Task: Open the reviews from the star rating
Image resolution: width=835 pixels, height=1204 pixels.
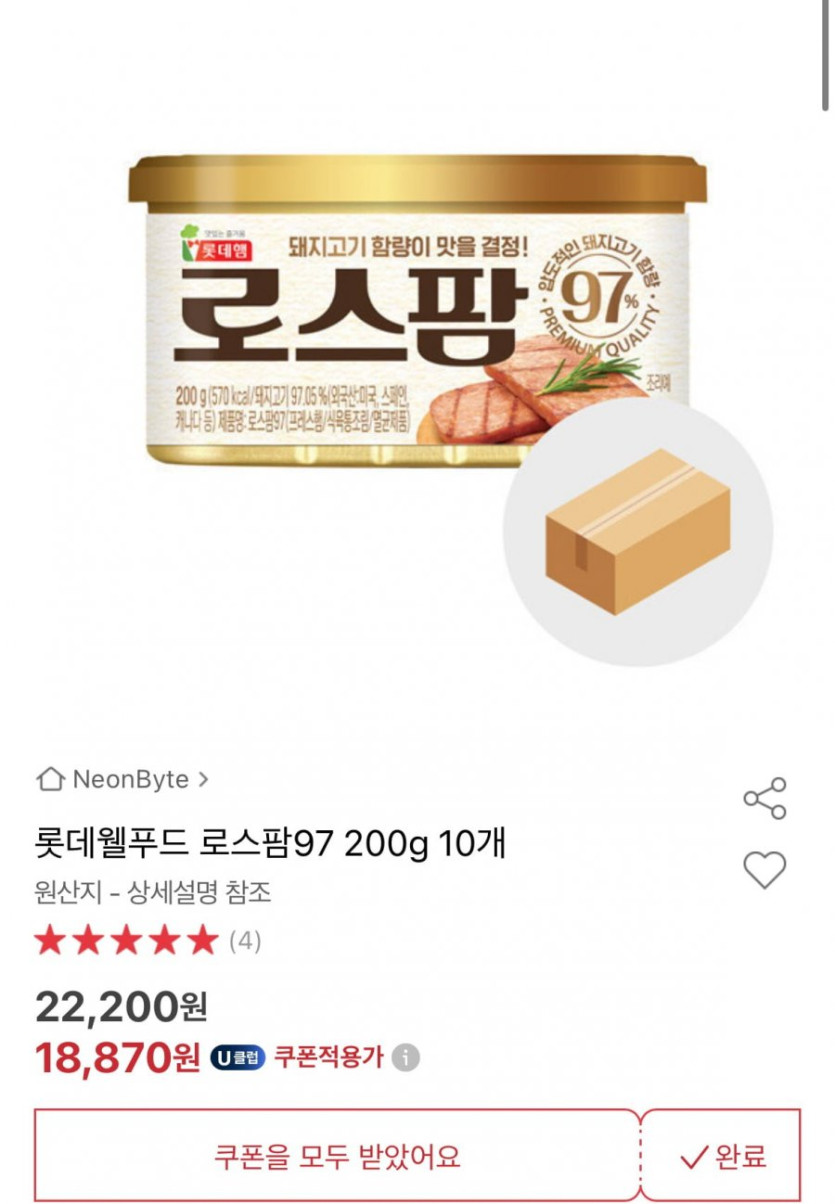Action: [x=147, y=941]
